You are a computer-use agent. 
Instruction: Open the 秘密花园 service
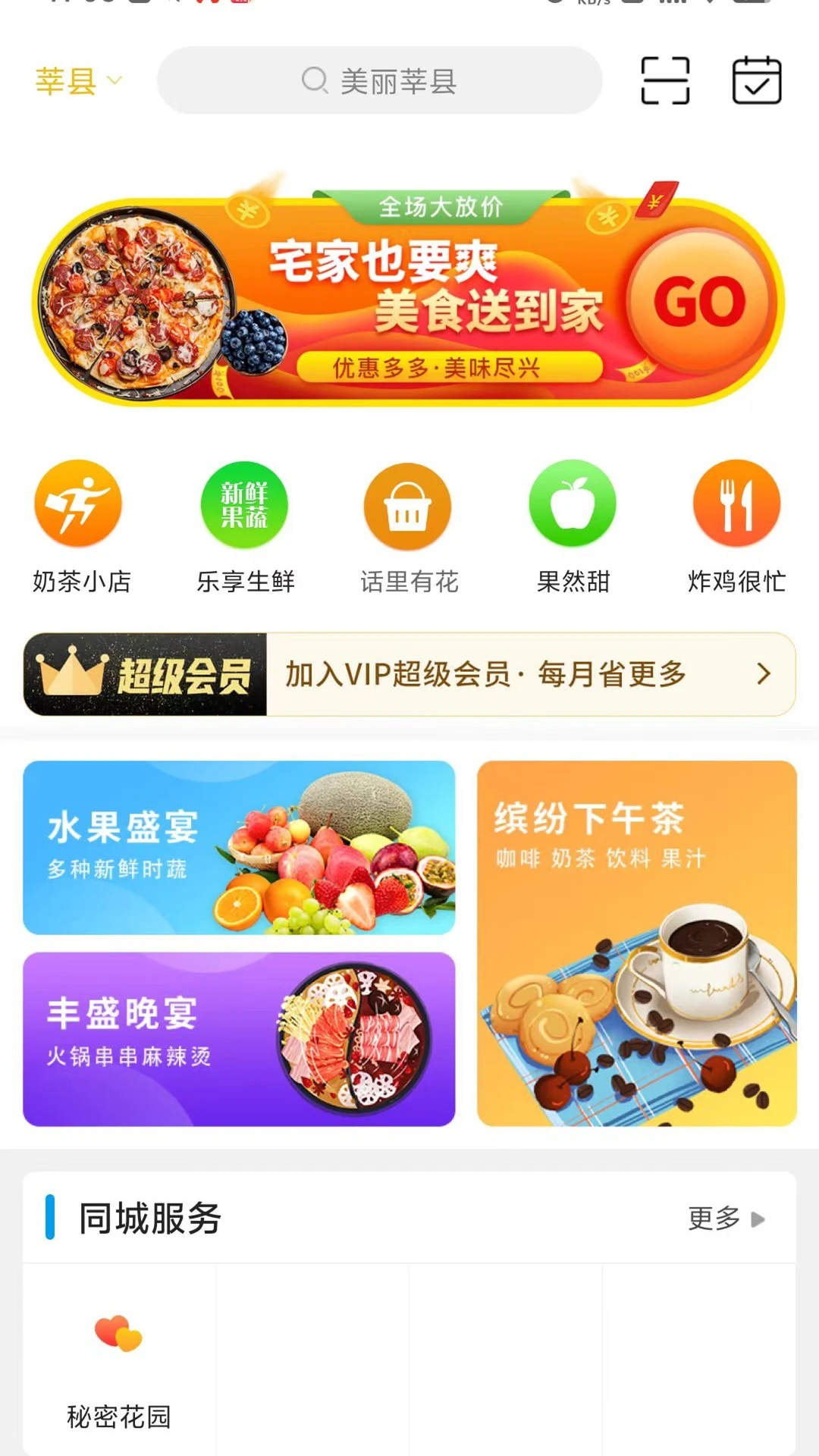(x=119, y=1365)
